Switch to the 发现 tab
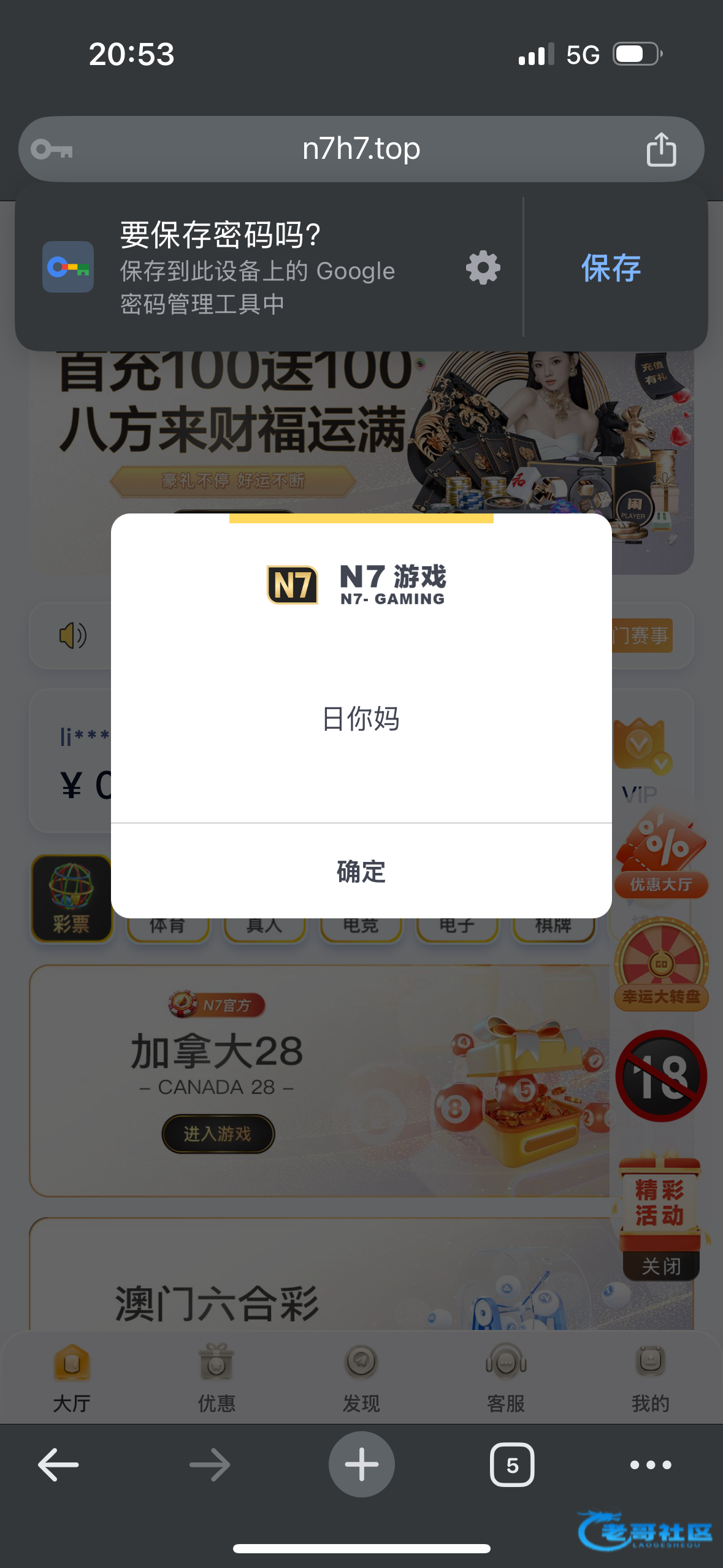 coord(361,1377)
